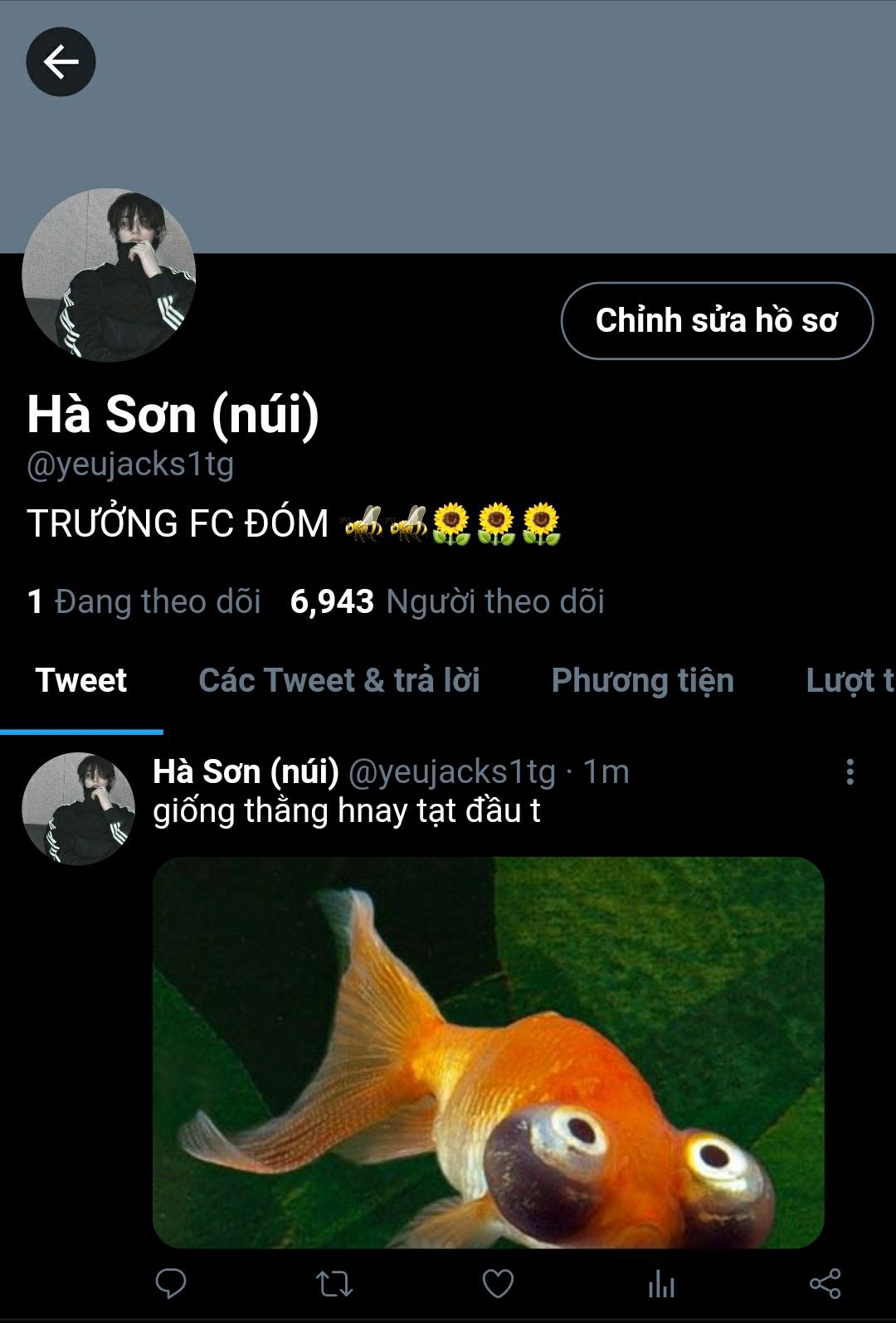Like the goldfish tweet

[x=498, y=1284]
